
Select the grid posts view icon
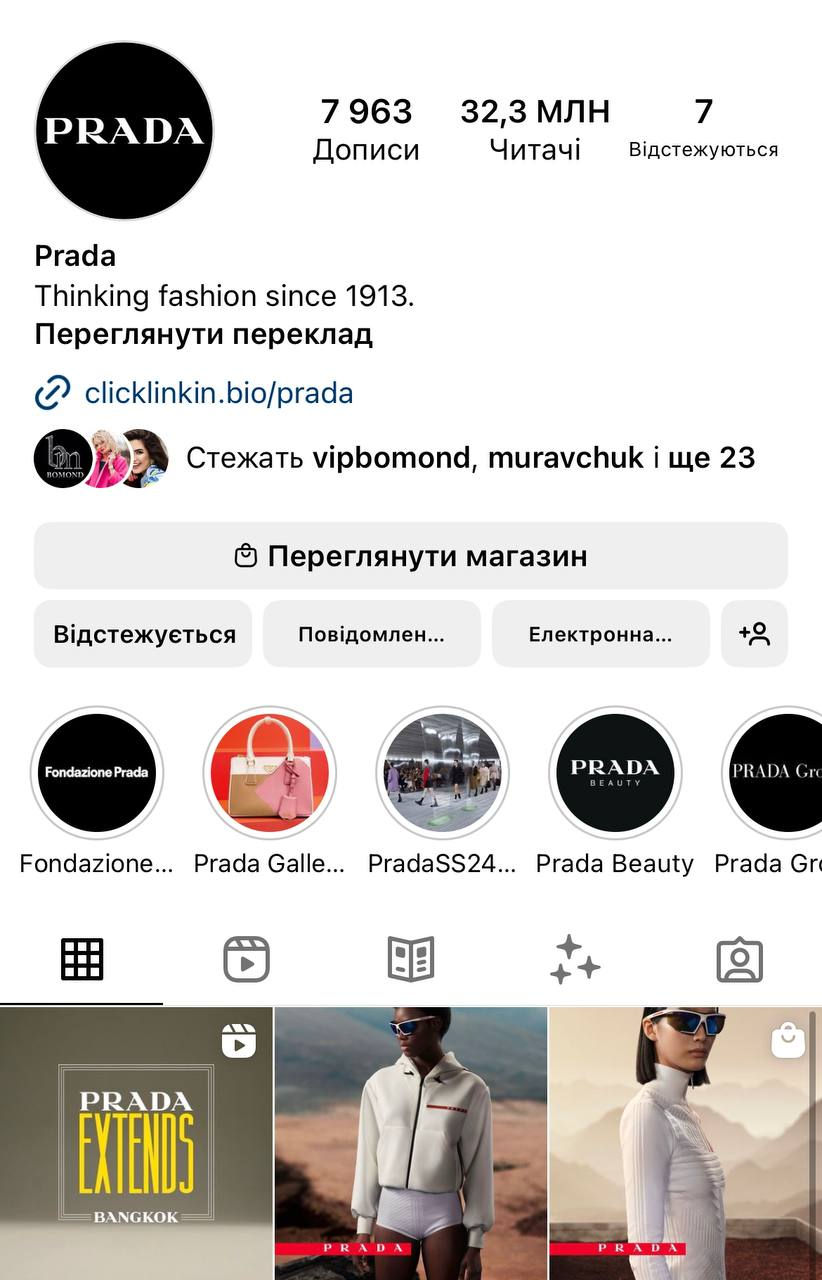(81, 958)
